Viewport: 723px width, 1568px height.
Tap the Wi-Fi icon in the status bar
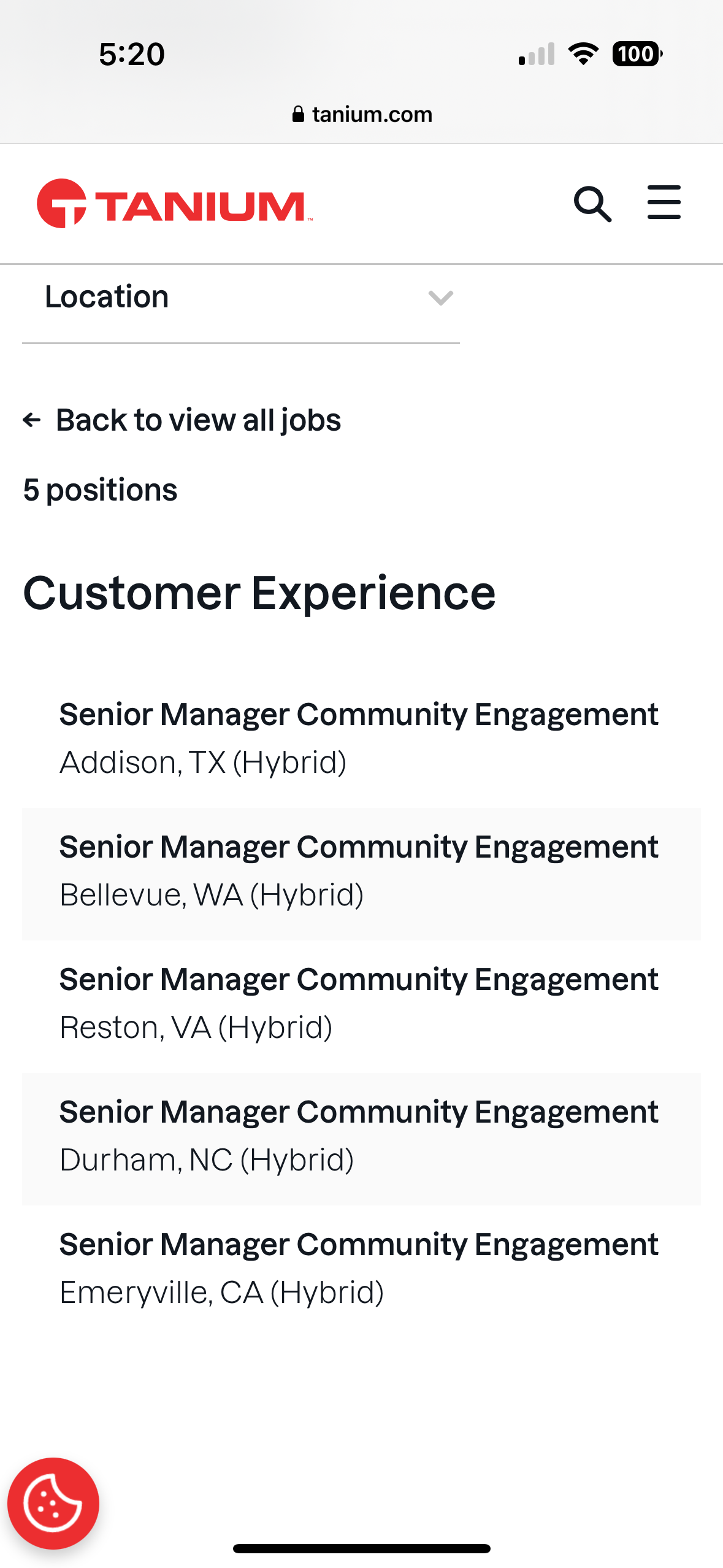(583, 54)
